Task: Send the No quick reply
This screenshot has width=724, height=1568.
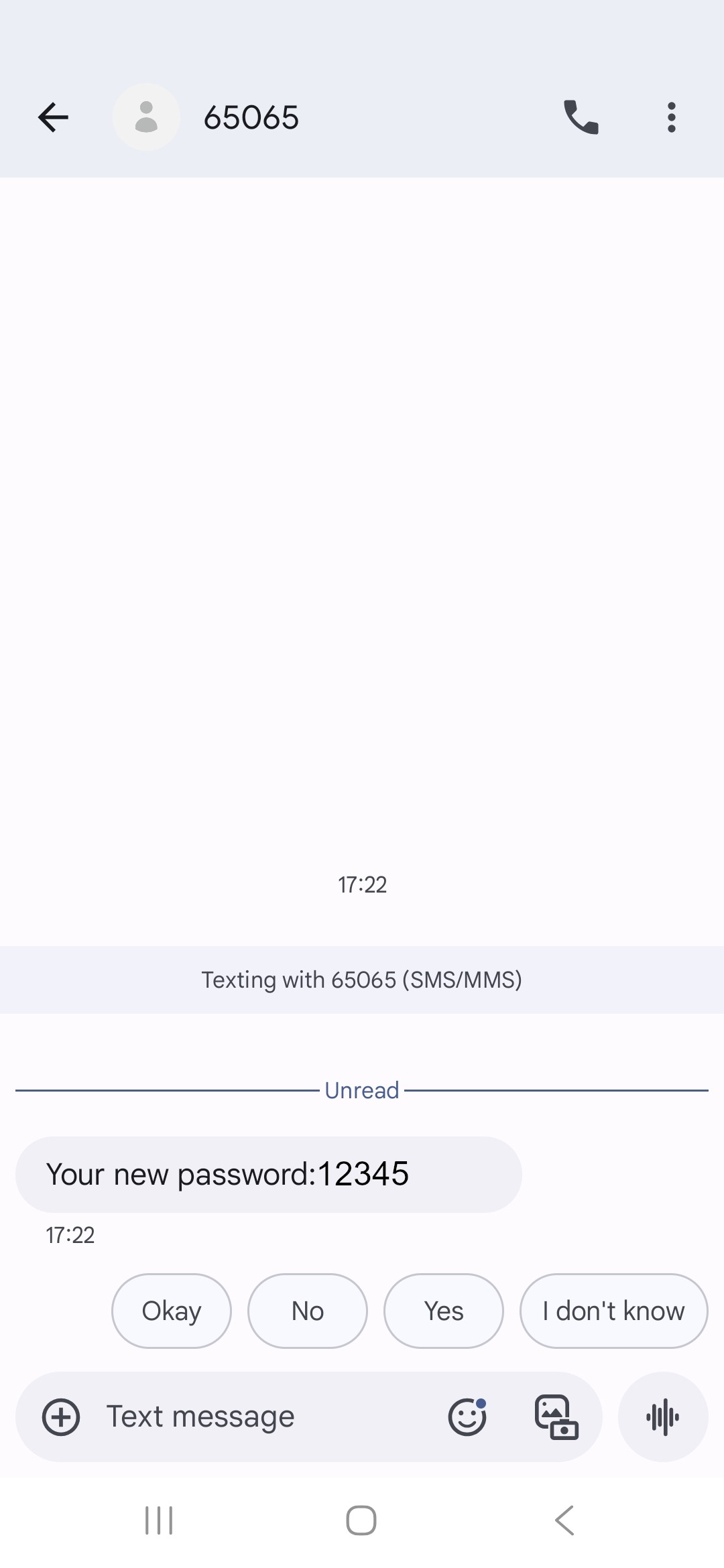Action: tap(308, 1311)
